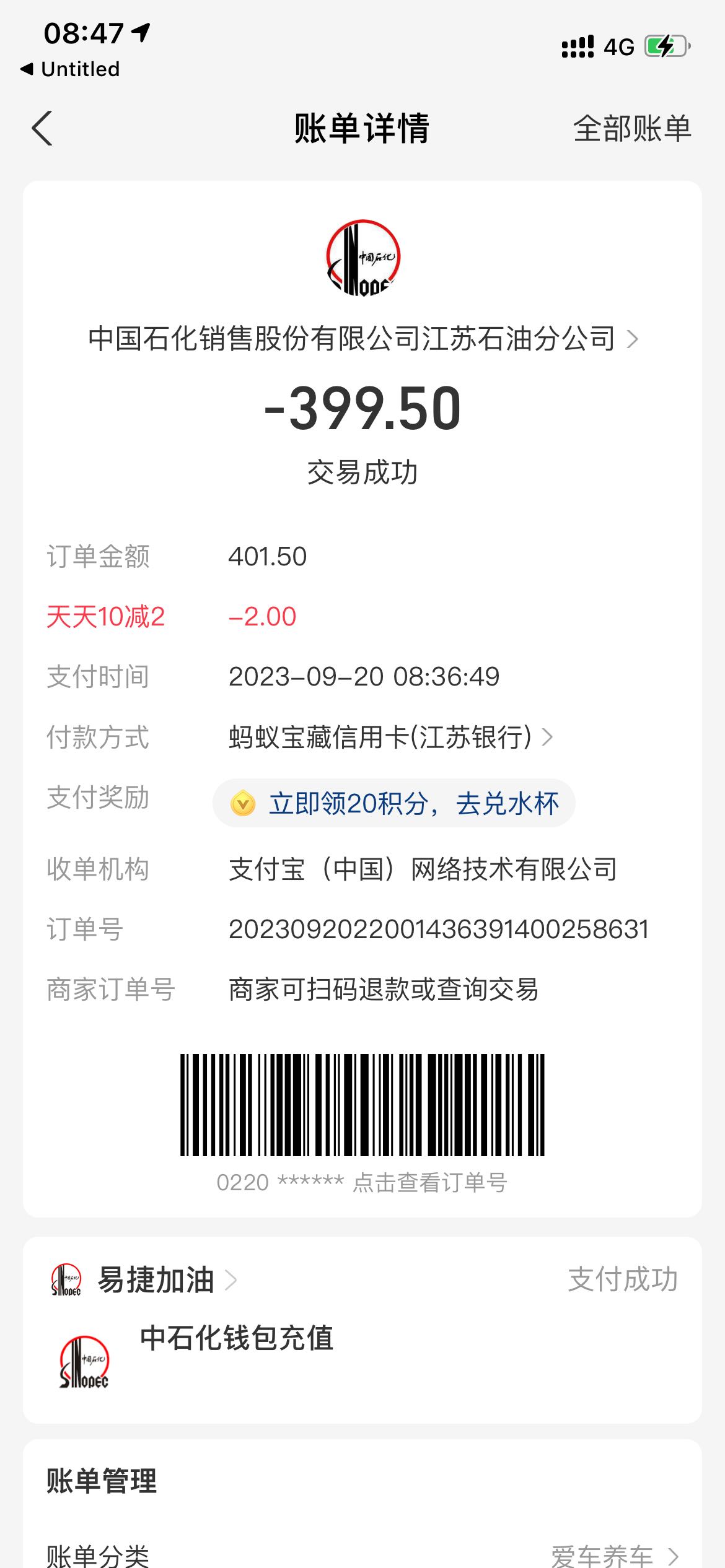Claim reward 立即领20积分，去兑水杯

click(394, 803)
